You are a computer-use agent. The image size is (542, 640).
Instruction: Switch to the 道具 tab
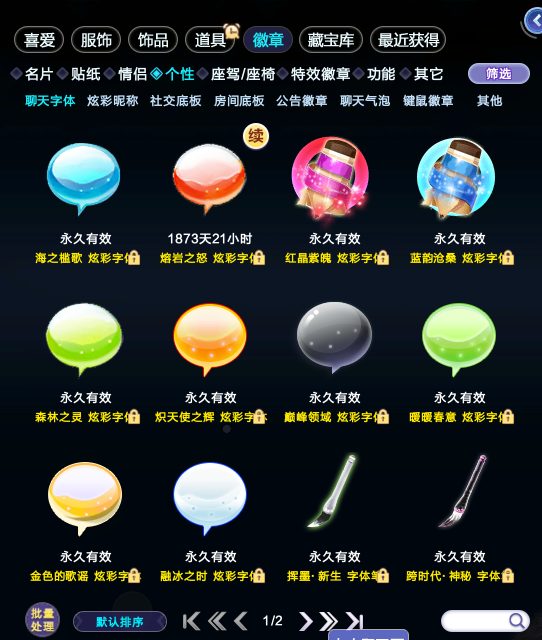tap(210, 40)
